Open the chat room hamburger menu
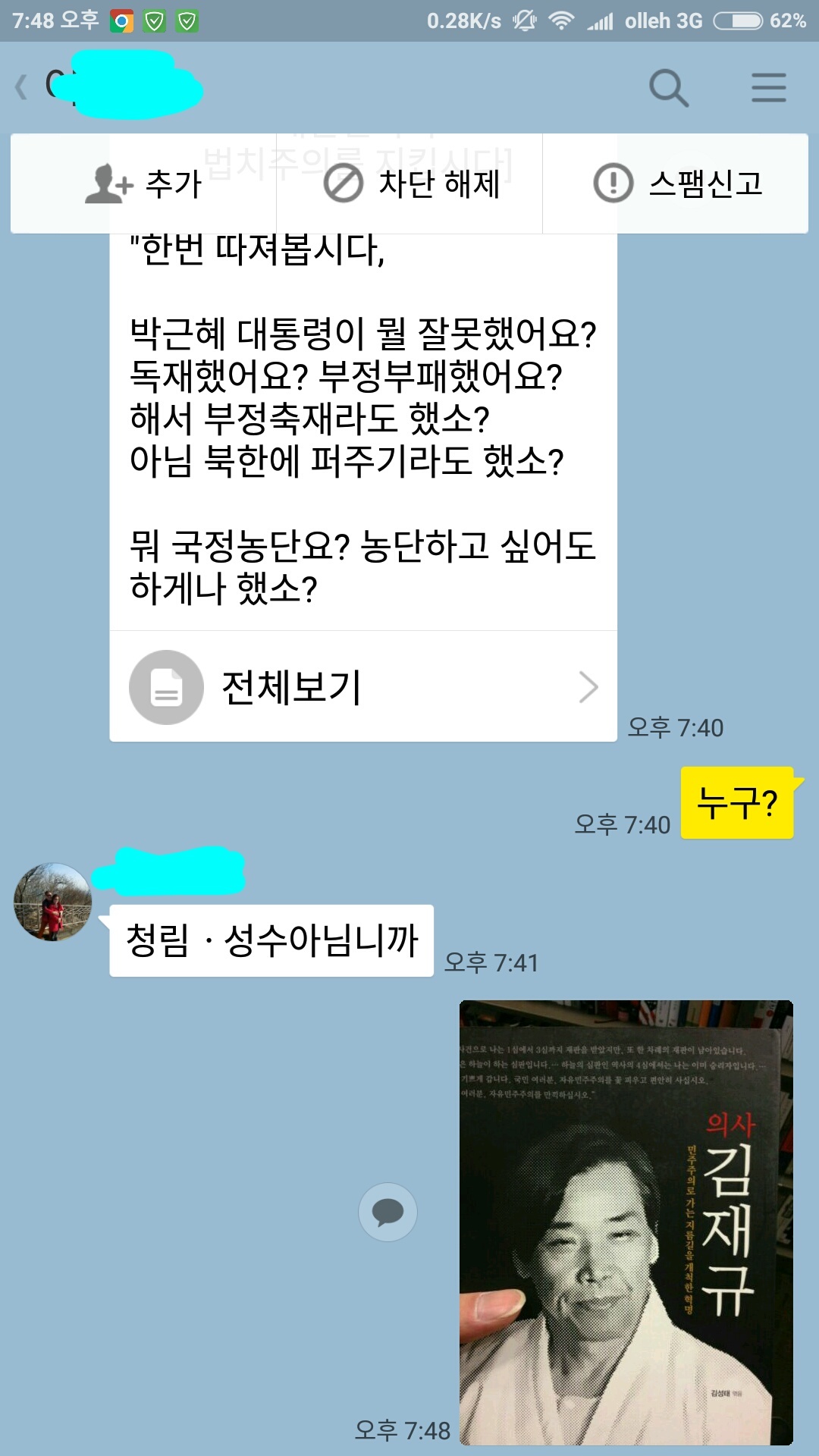The image size is (819, 1456). [768, 88]
